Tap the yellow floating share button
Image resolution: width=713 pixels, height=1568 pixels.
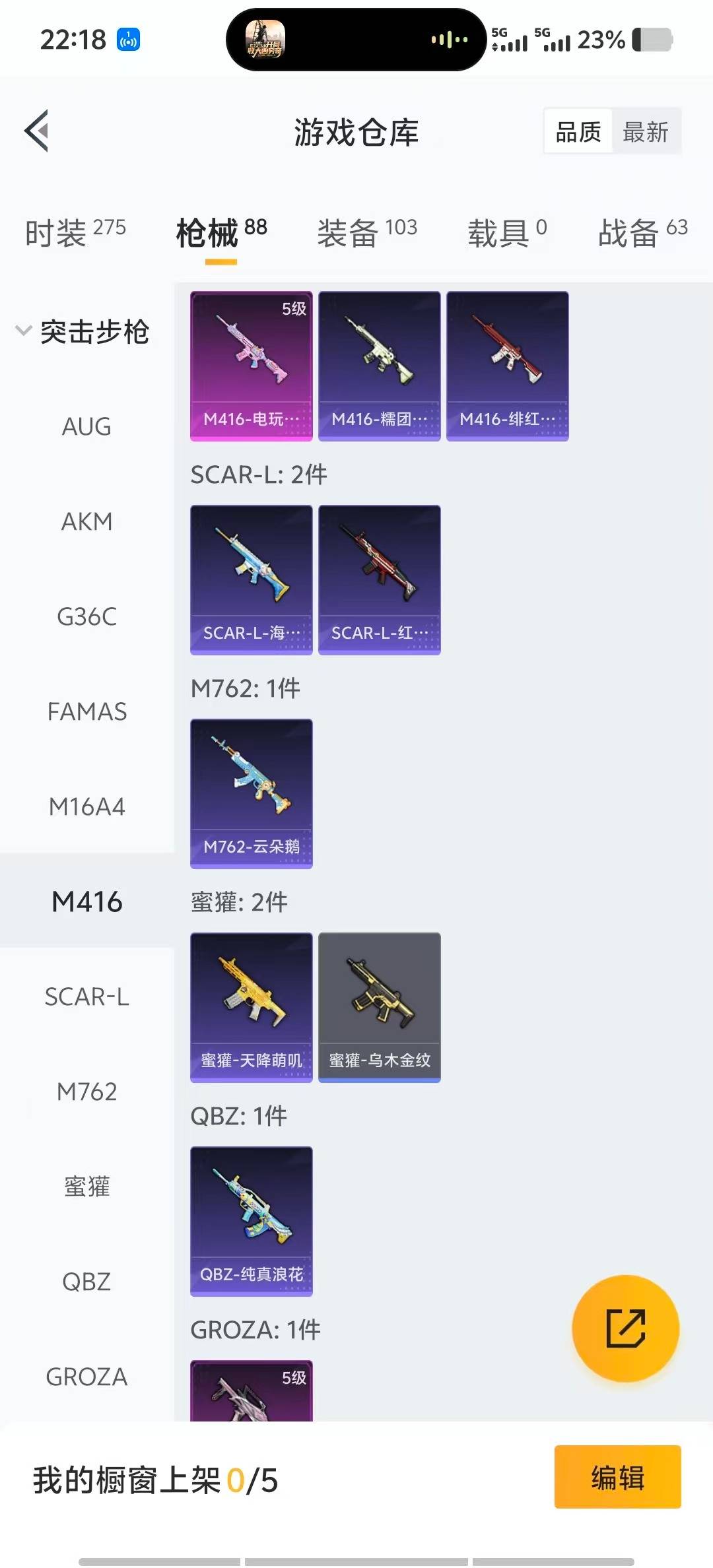(625, 1328)
